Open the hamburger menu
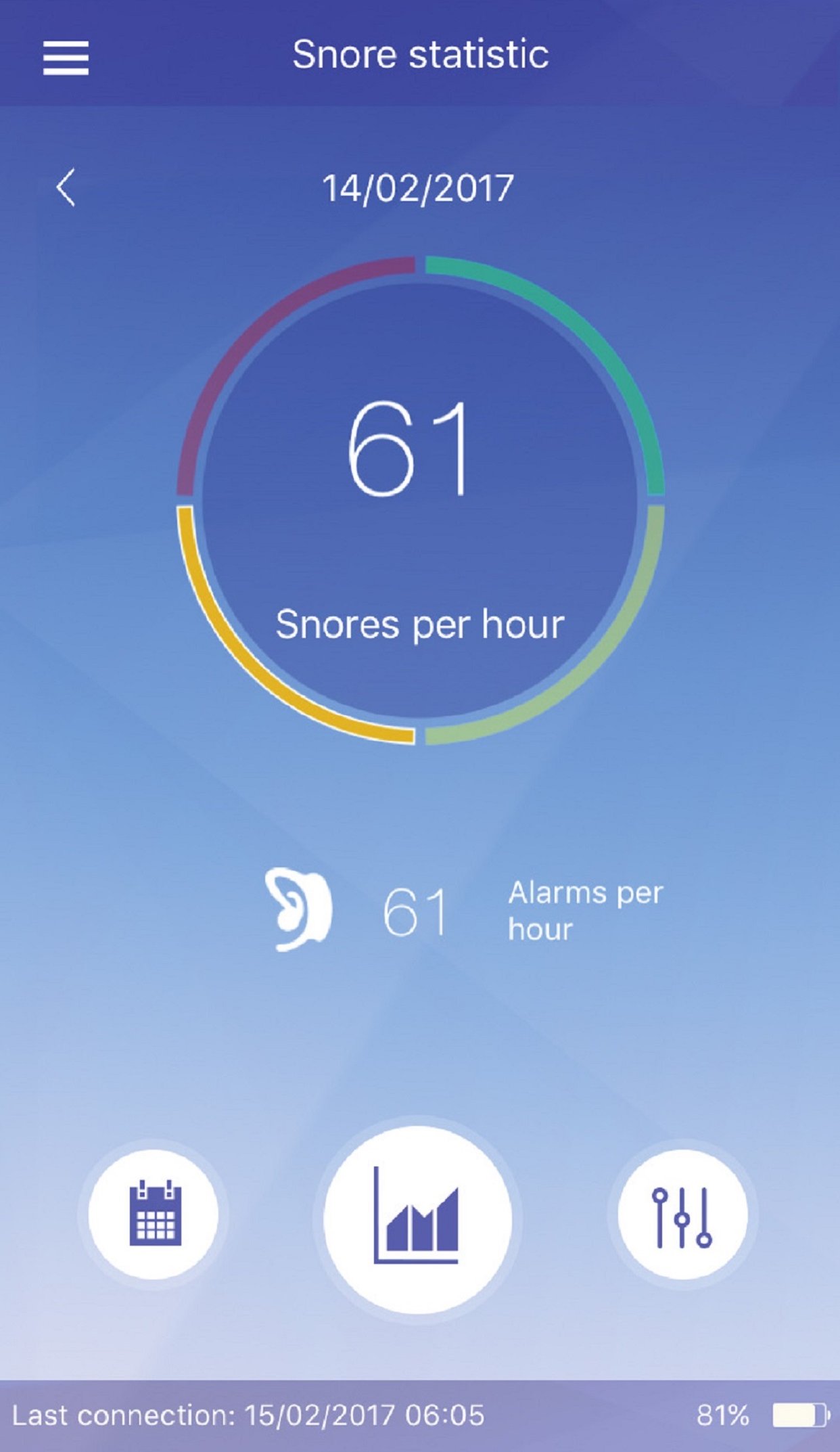 click(66, 58)
